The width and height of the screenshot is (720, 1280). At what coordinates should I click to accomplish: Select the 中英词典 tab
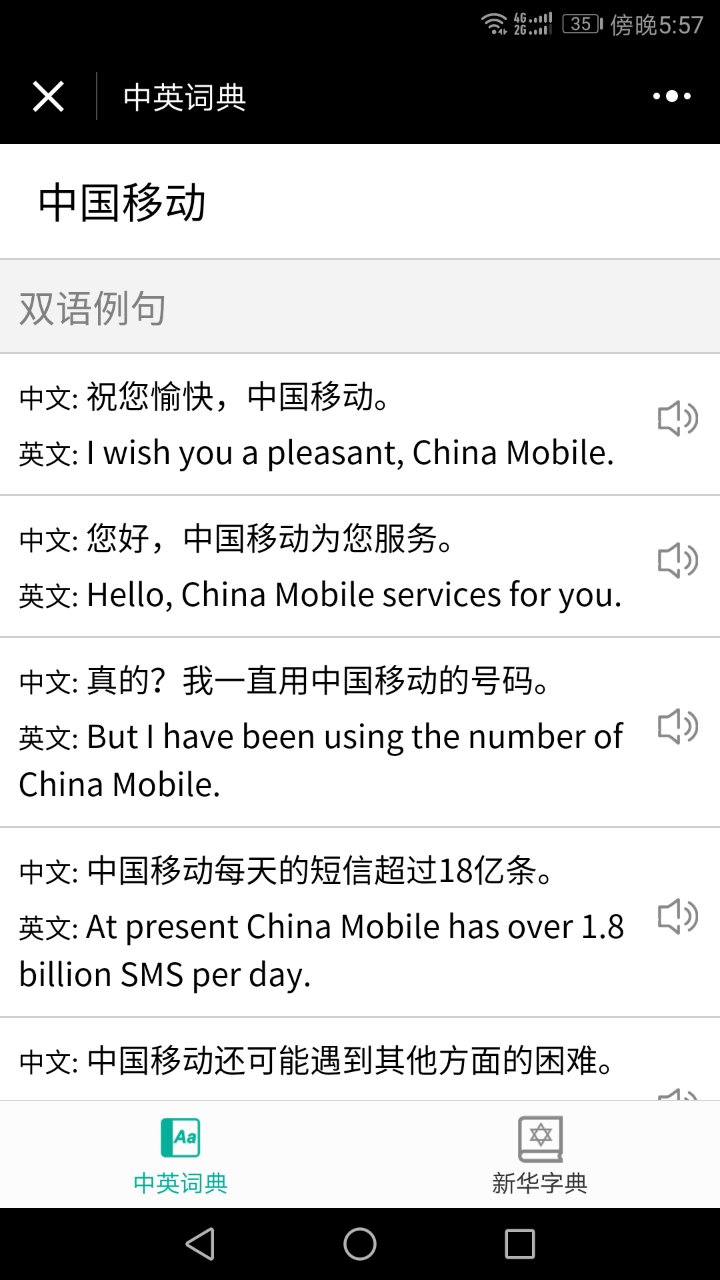click(x=180, y=1155)
